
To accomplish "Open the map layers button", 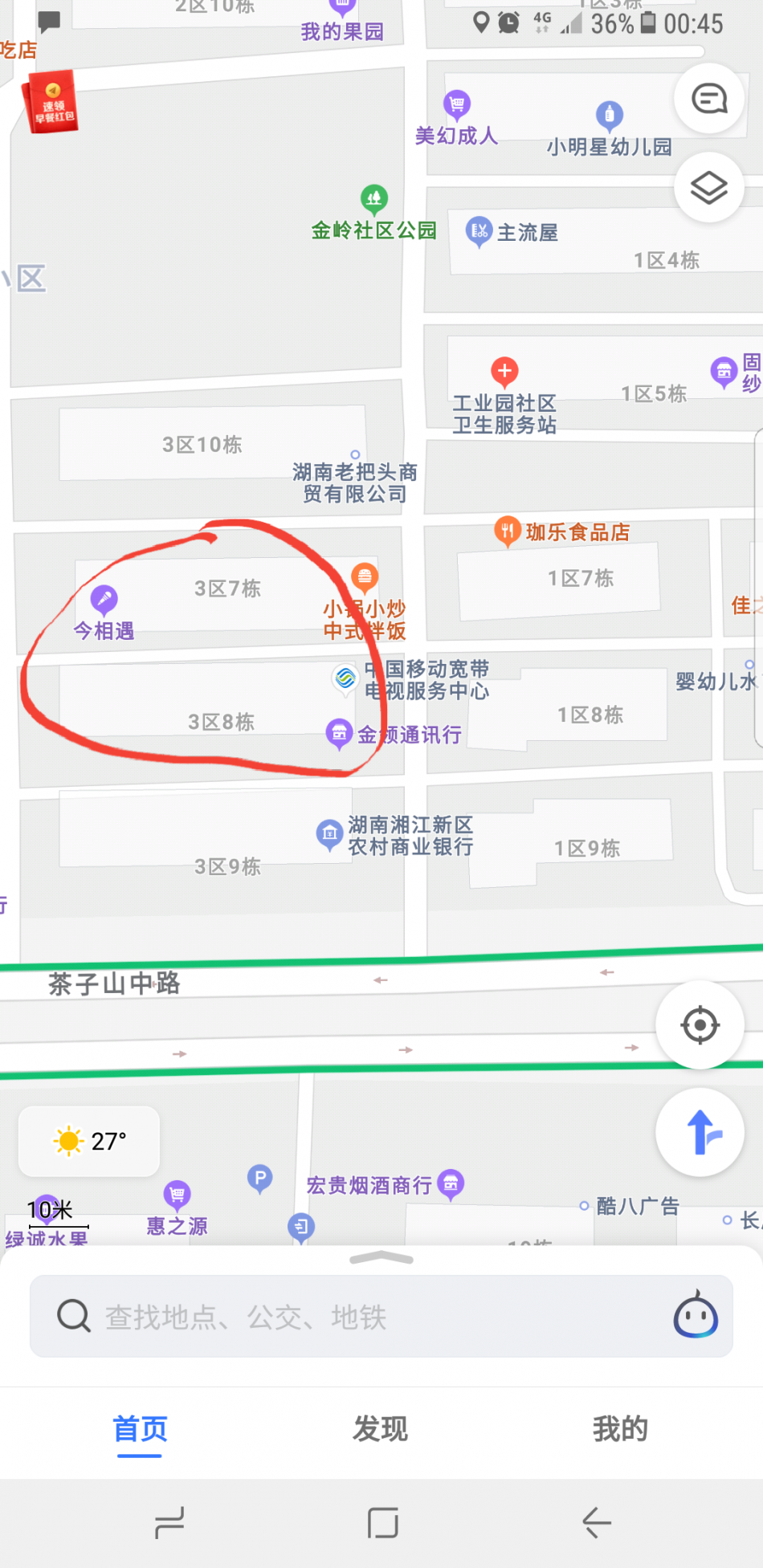I will click(709, 188).
